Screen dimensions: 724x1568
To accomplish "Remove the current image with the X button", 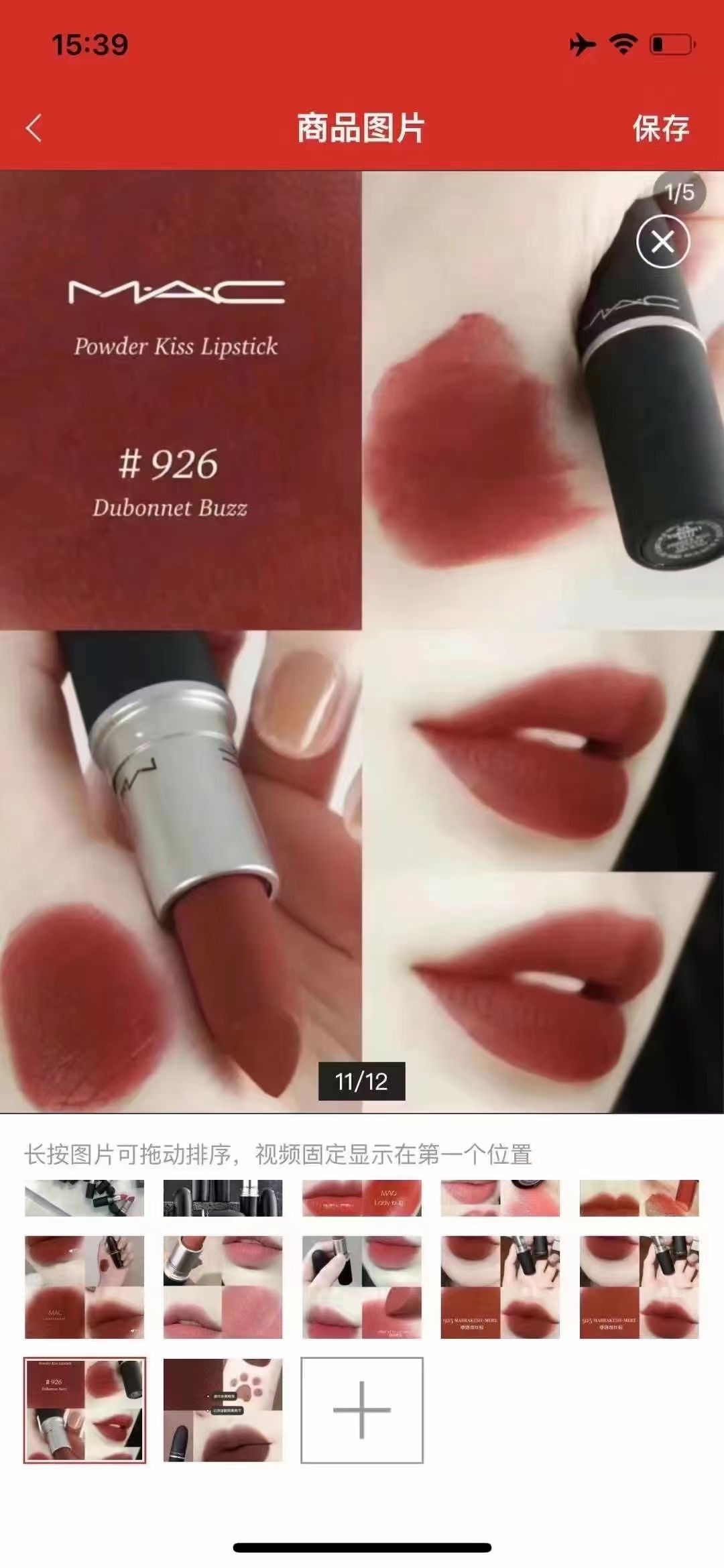I will 662,241.
